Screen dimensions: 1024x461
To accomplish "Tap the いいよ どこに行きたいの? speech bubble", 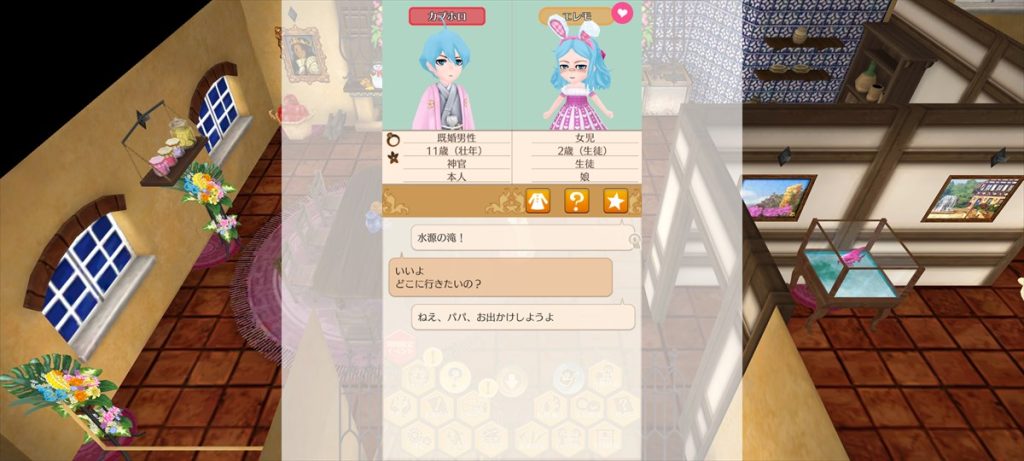I will (x=501, y=277).
